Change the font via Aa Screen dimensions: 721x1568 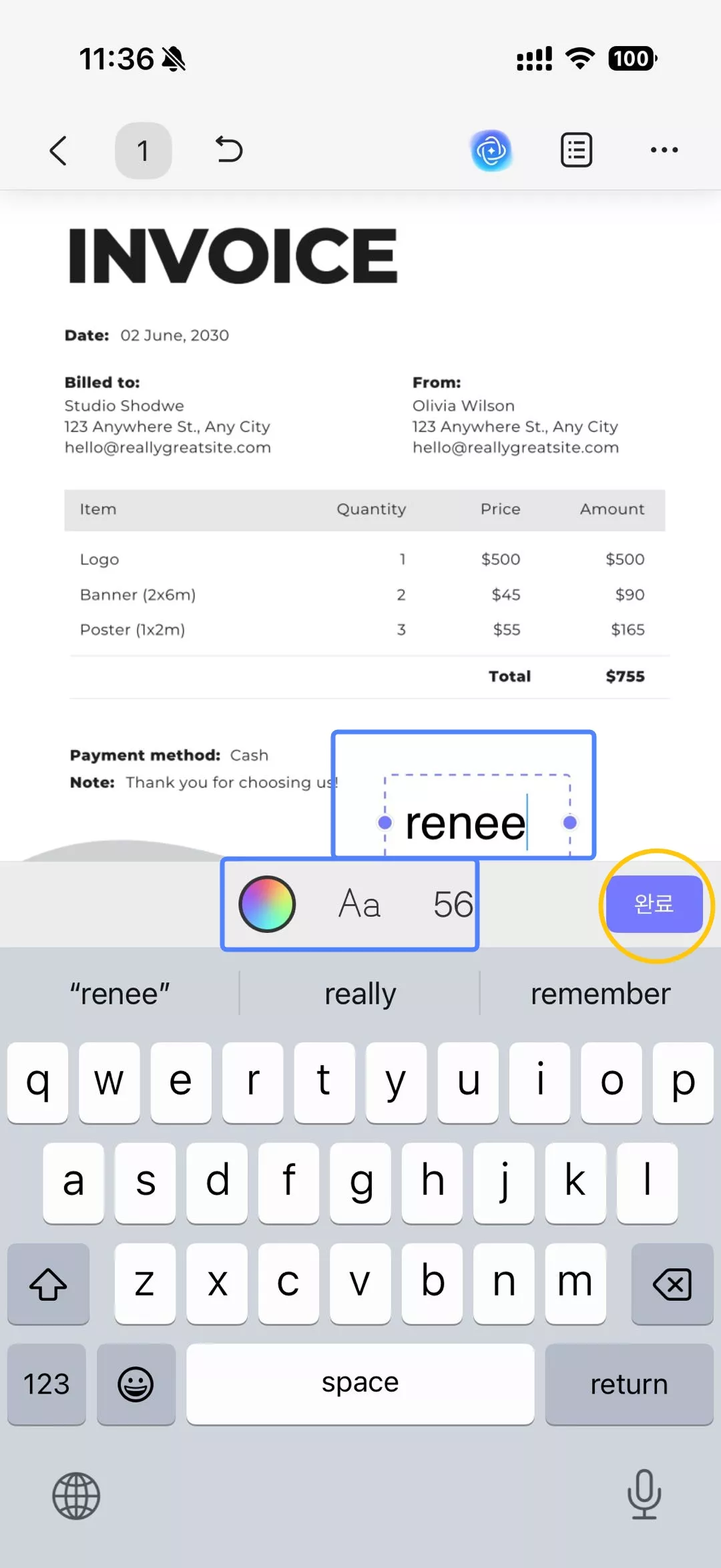coord(359,904)
